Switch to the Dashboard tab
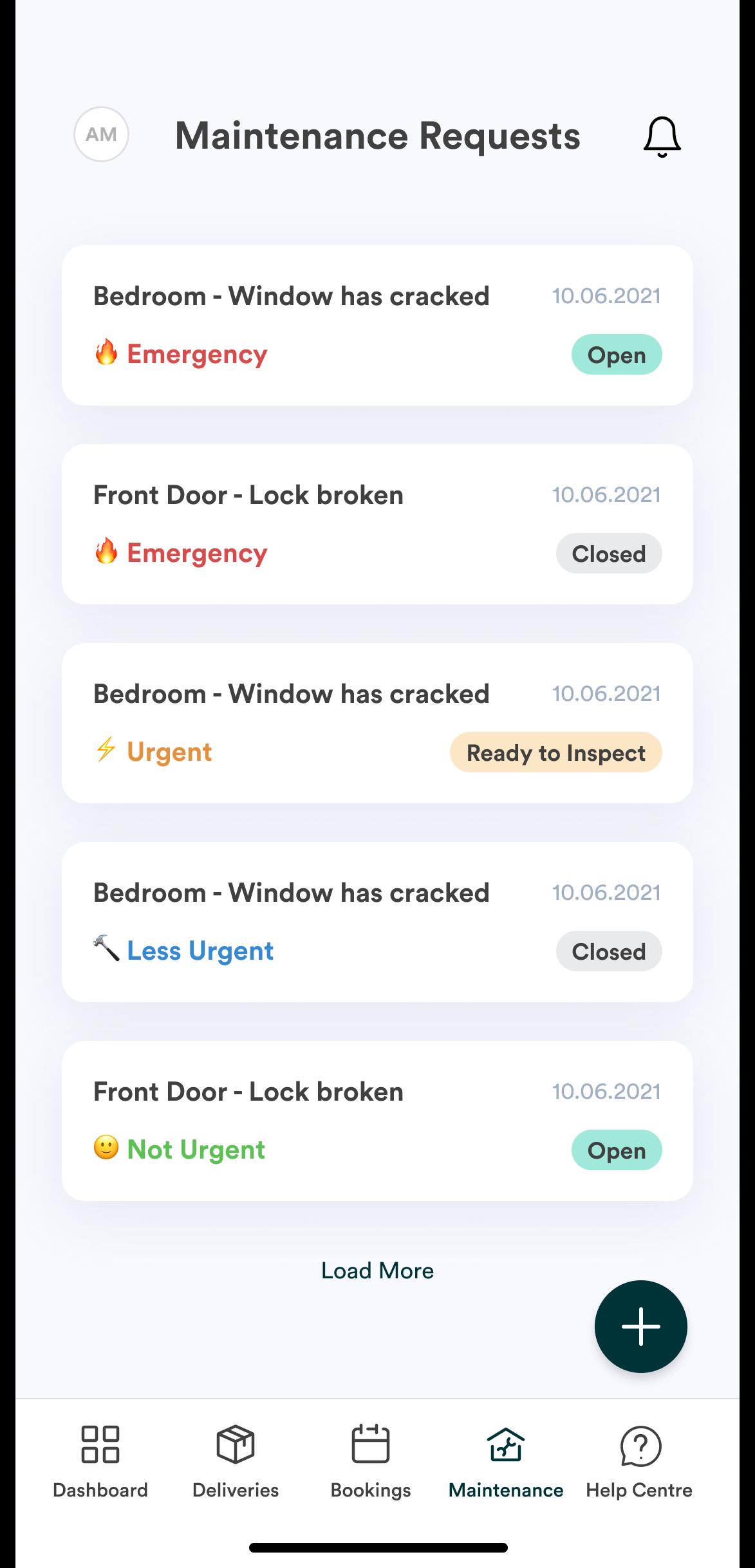 coord(100,1462)
